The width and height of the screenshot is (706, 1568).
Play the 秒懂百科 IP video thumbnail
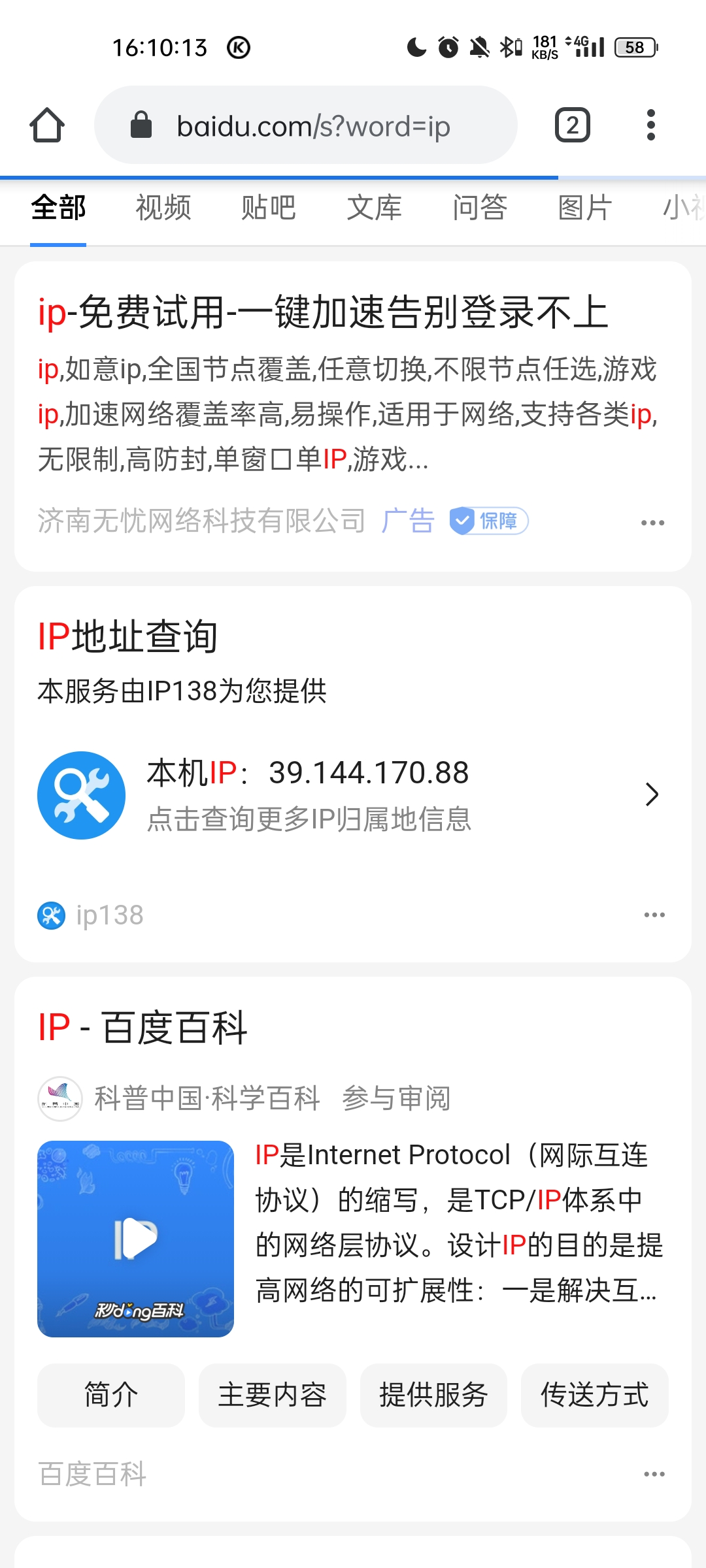[135, 1239]
